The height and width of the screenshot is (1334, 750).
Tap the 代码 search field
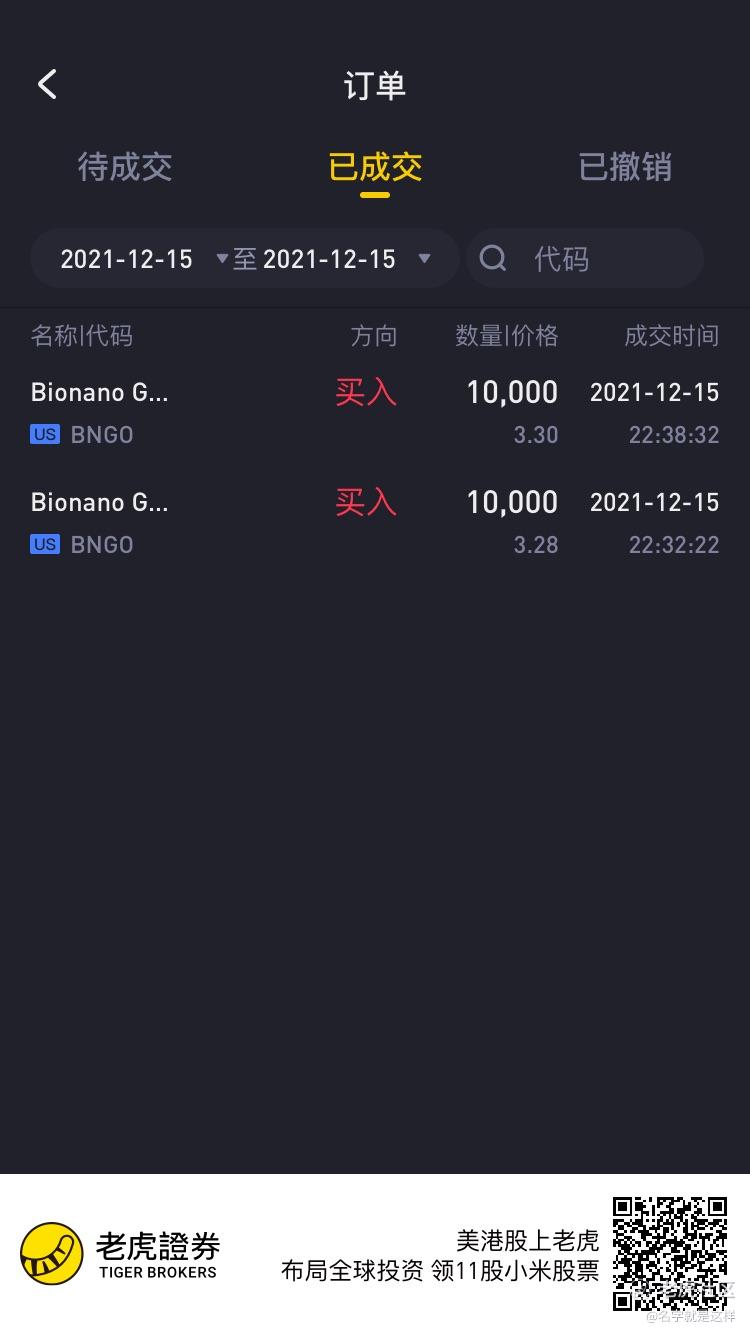[x=585, y=259]
